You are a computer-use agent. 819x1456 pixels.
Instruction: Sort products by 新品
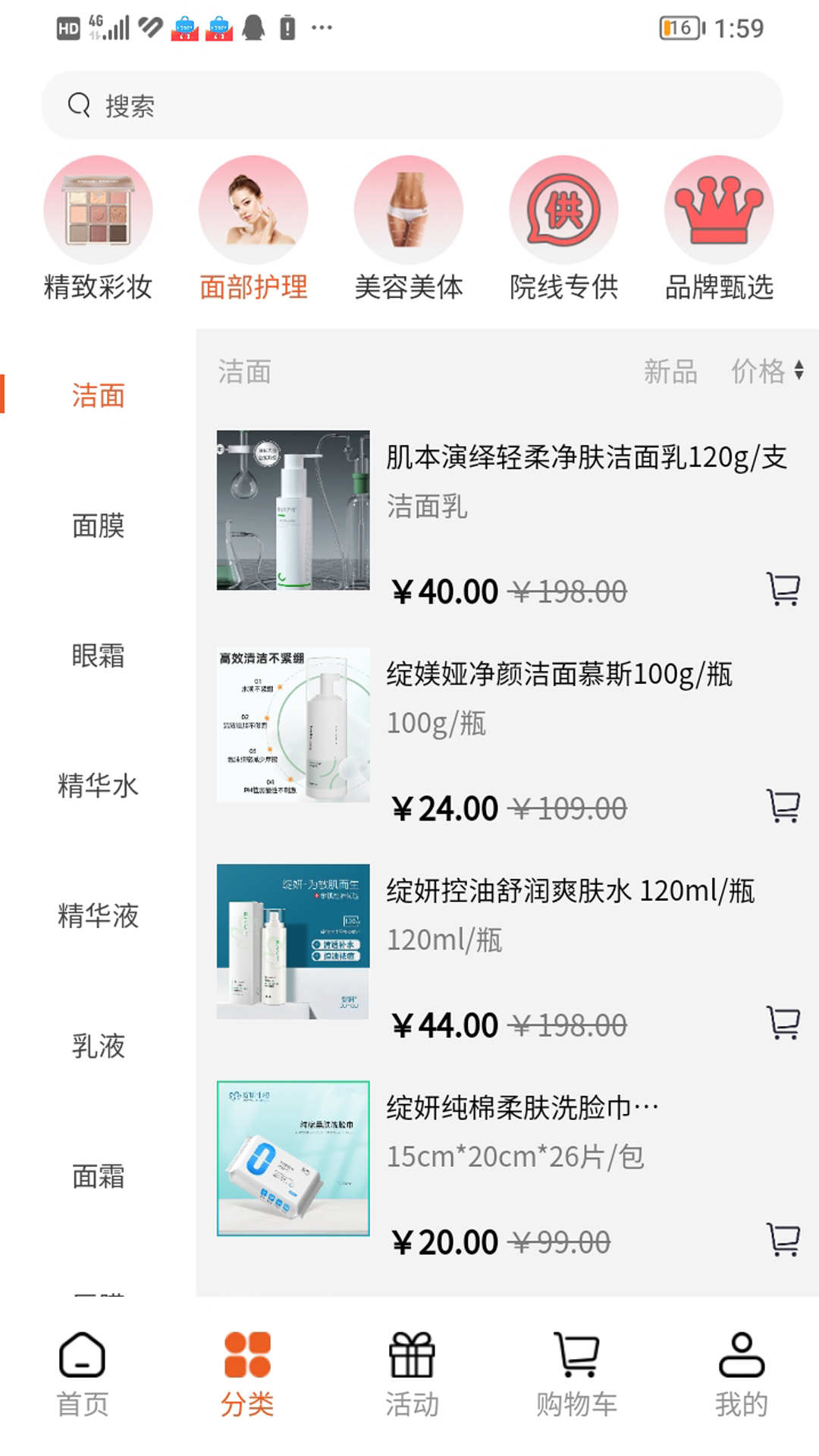tap(670, 372)
